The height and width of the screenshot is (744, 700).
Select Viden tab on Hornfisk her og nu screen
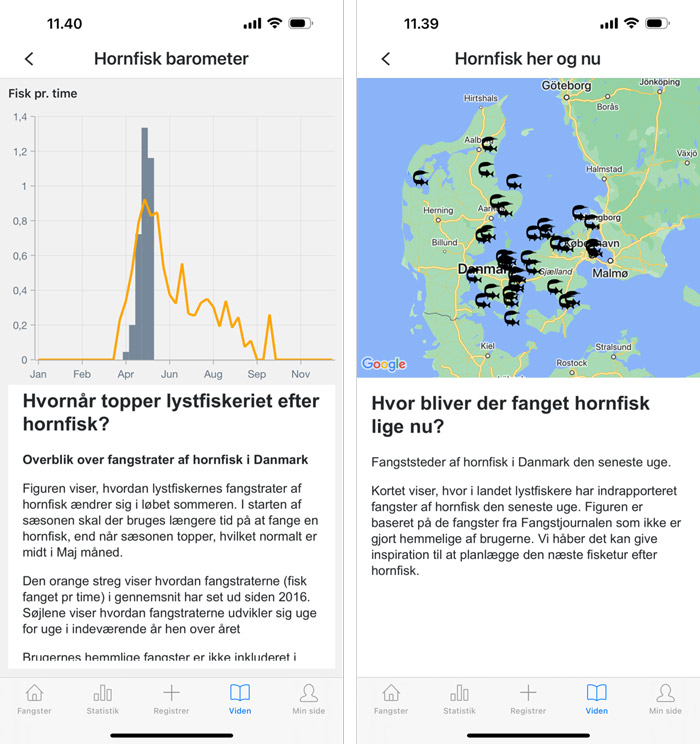coord(597,699)
